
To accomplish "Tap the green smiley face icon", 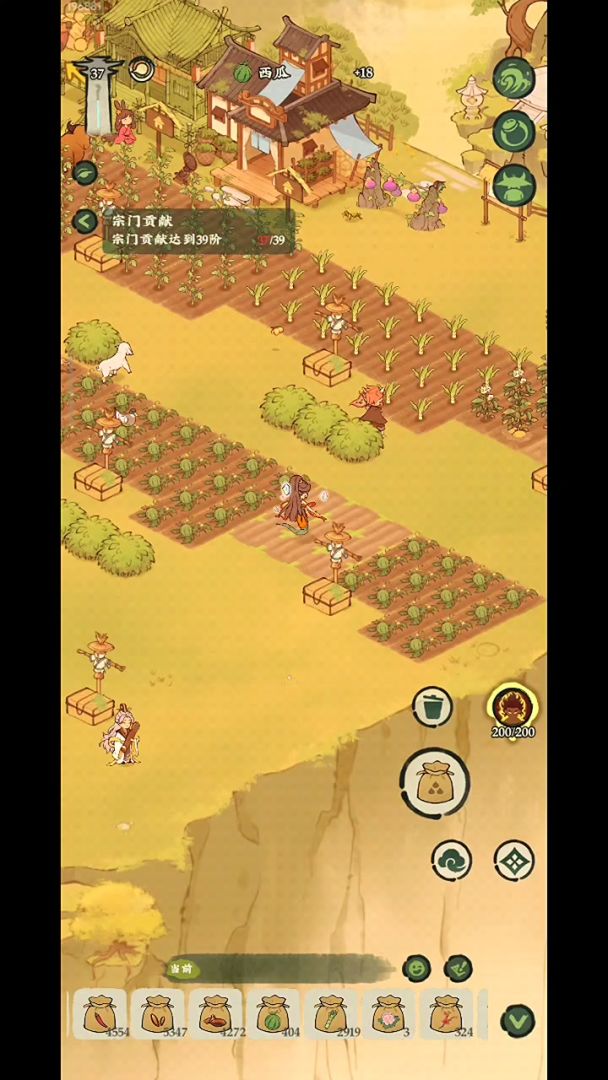I will [x=417, y=967].
